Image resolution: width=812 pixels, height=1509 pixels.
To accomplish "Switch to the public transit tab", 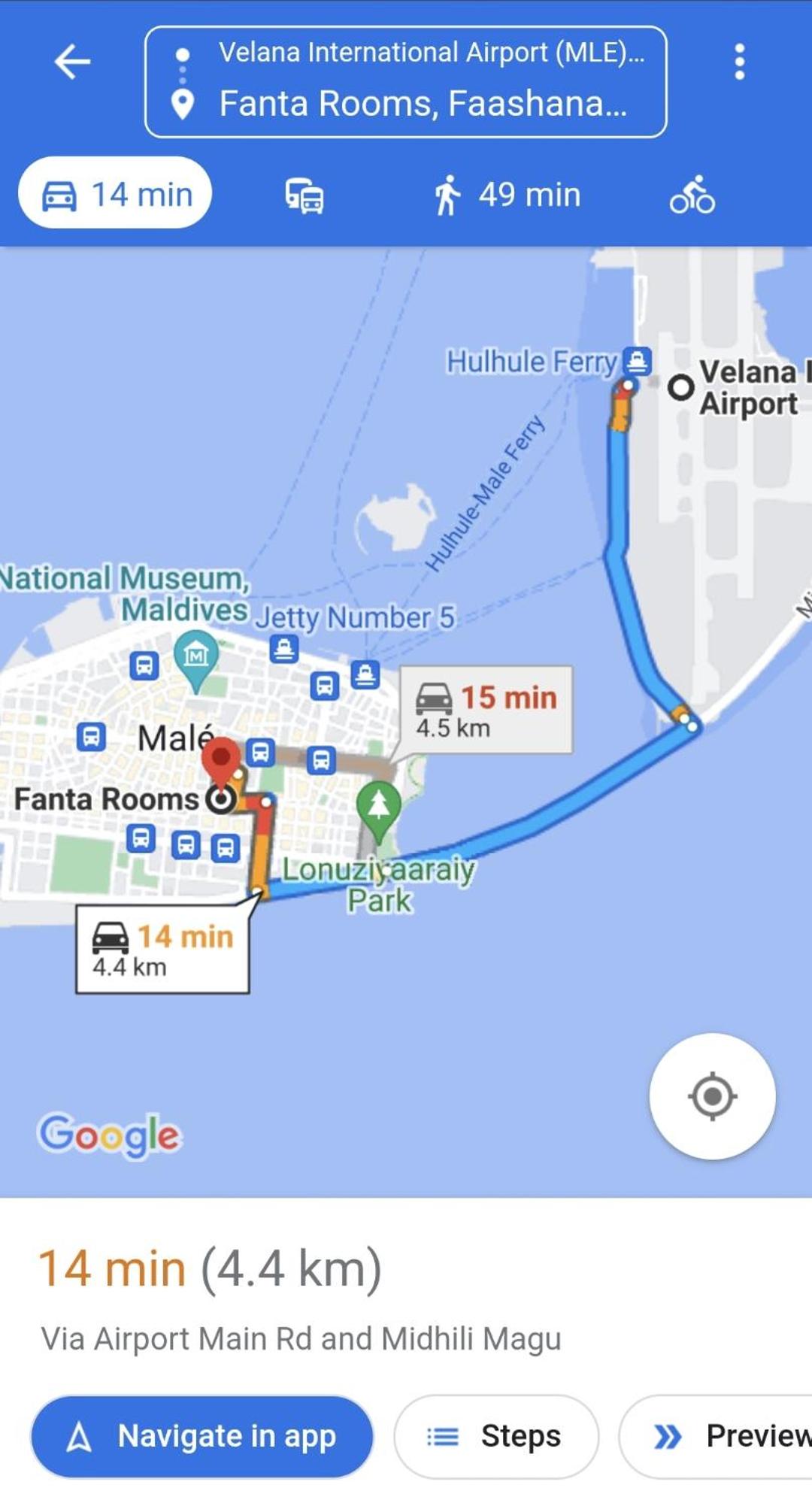I will click(x=304, y=195).
